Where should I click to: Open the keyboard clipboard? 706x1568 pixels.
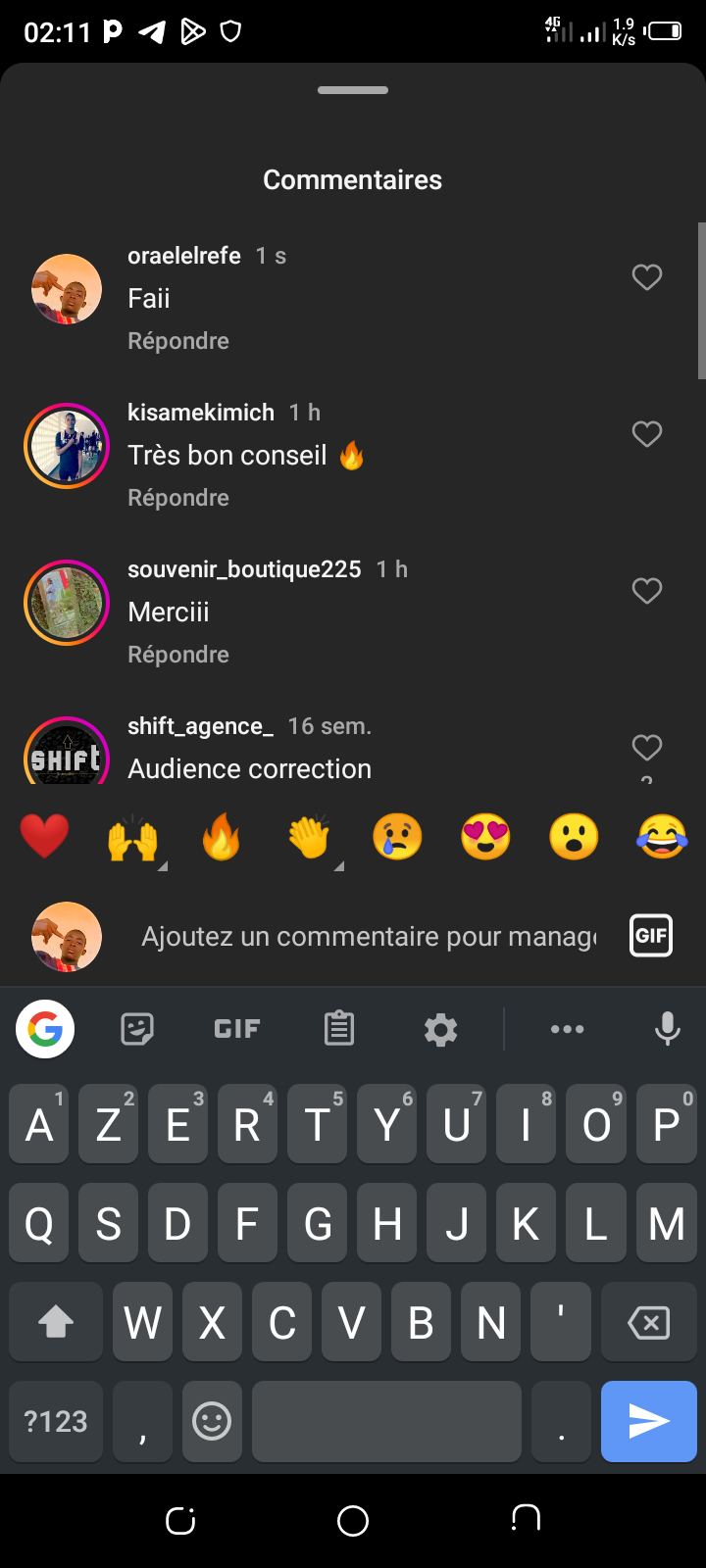[x=339, y=1029]
